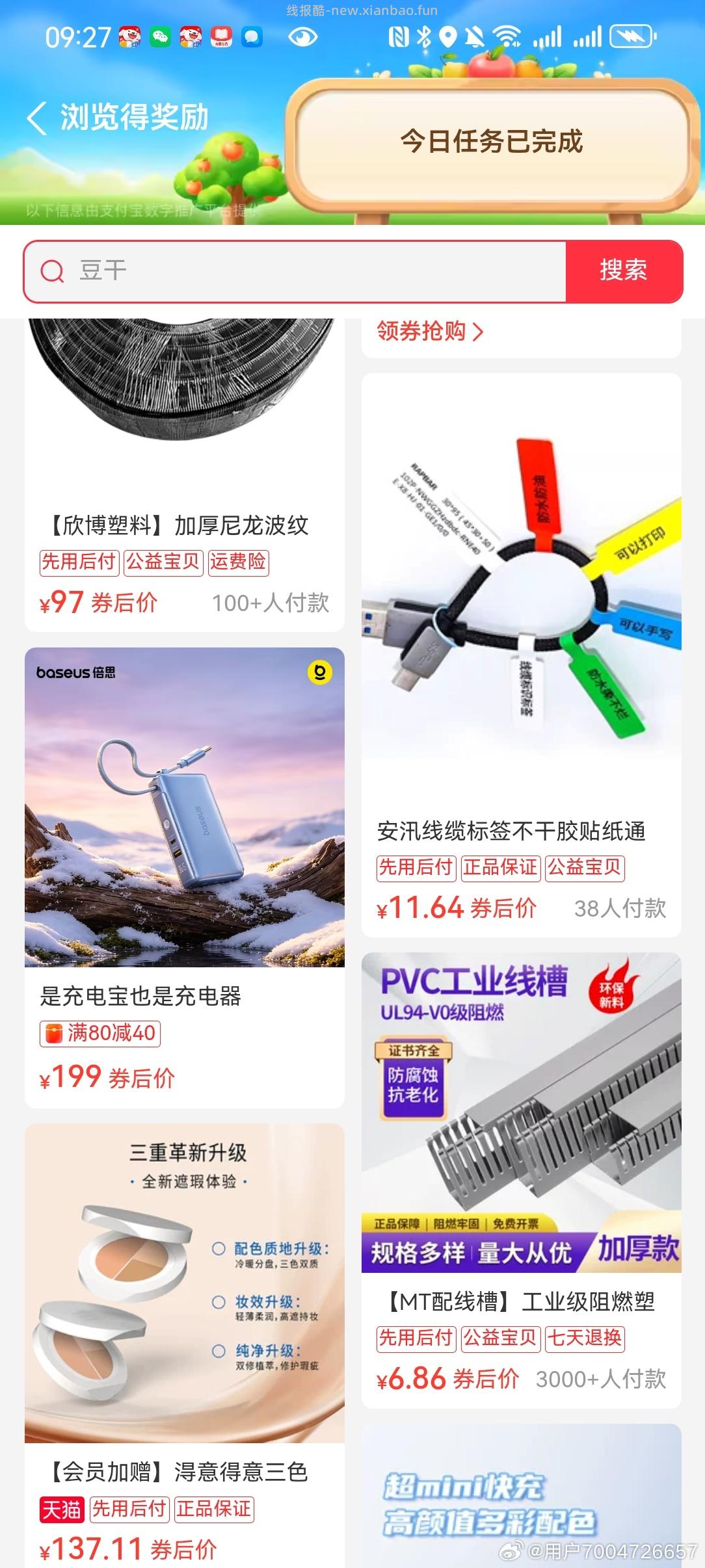Open WeChat from the top app shortcuts
Screen dimensions: 705x1568
pyautogui.click(x=160, y=37)
